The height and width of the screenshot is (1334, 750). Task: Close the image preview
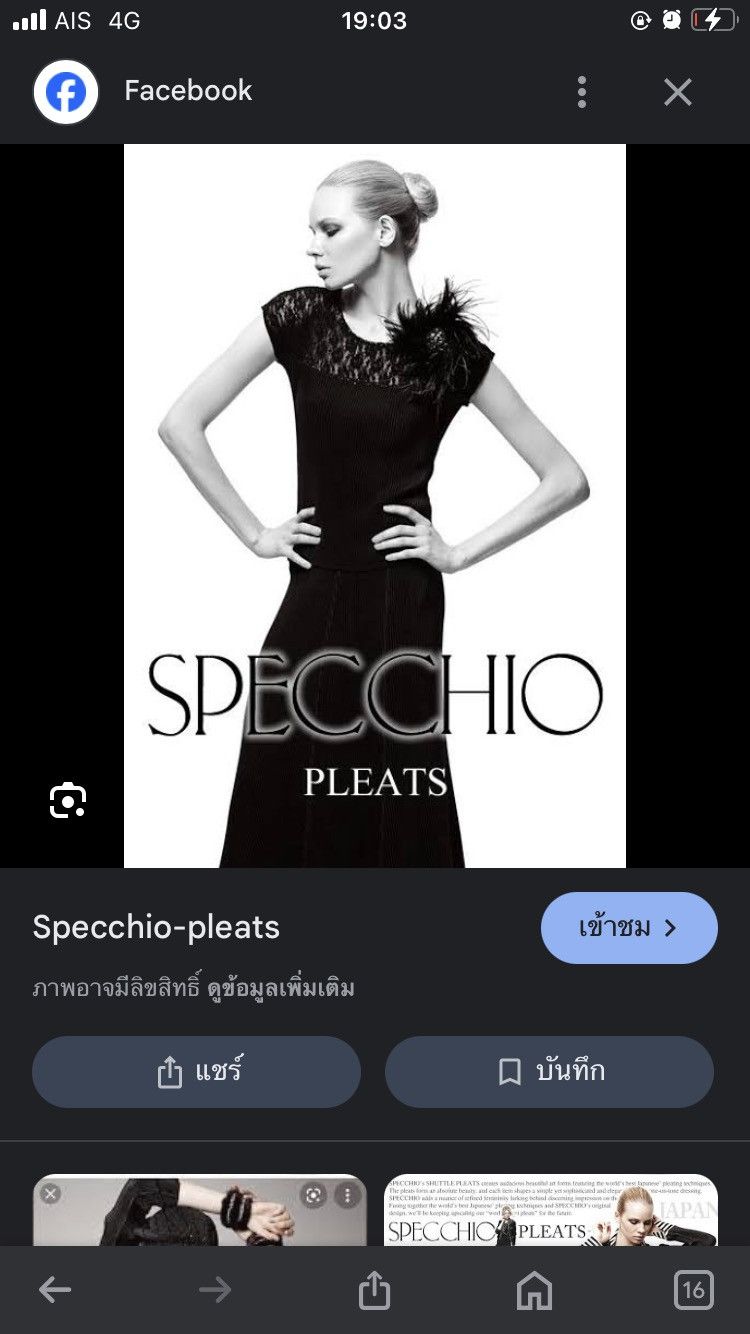[x=678, y=92]
